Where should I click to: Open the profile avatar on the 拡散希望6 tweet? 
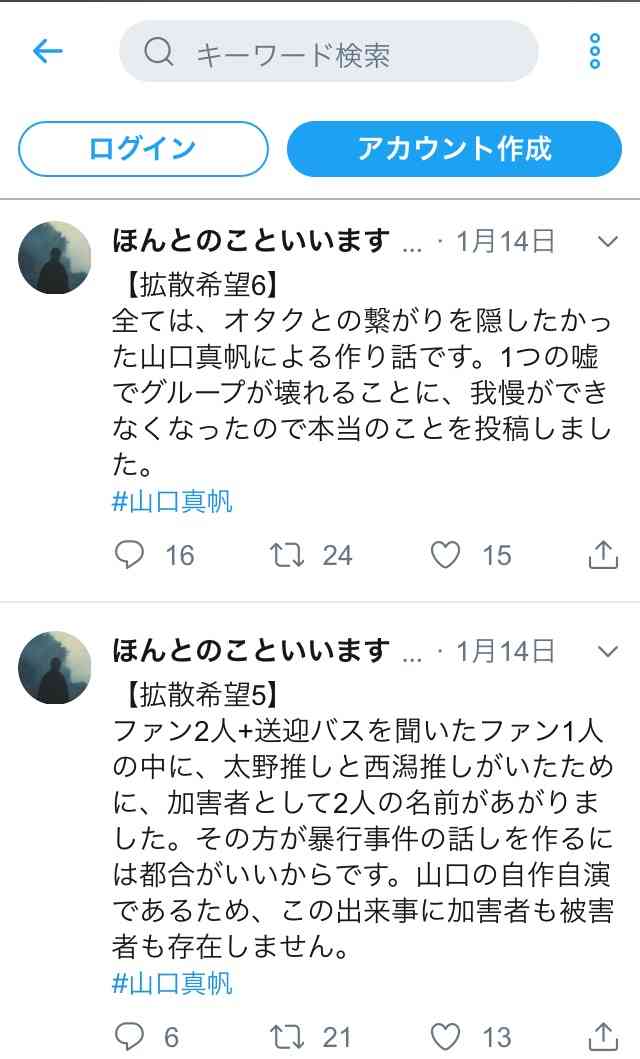(55, 258)
